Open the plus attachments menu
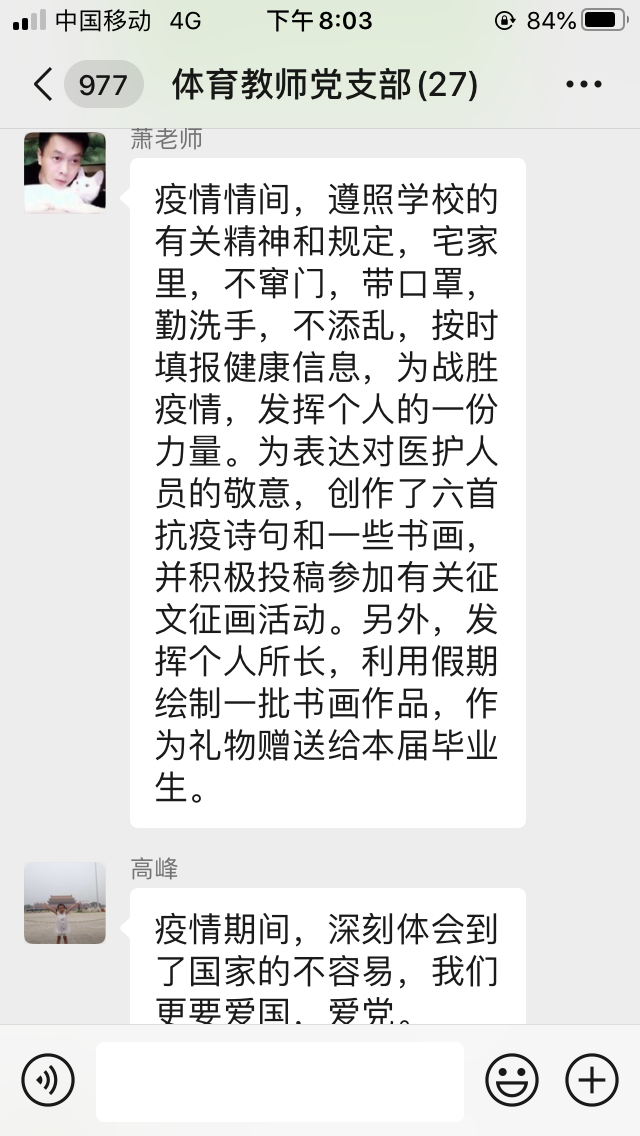Image resolution: width=640 pixels, height=1136 pixels. click(592, 1080)
